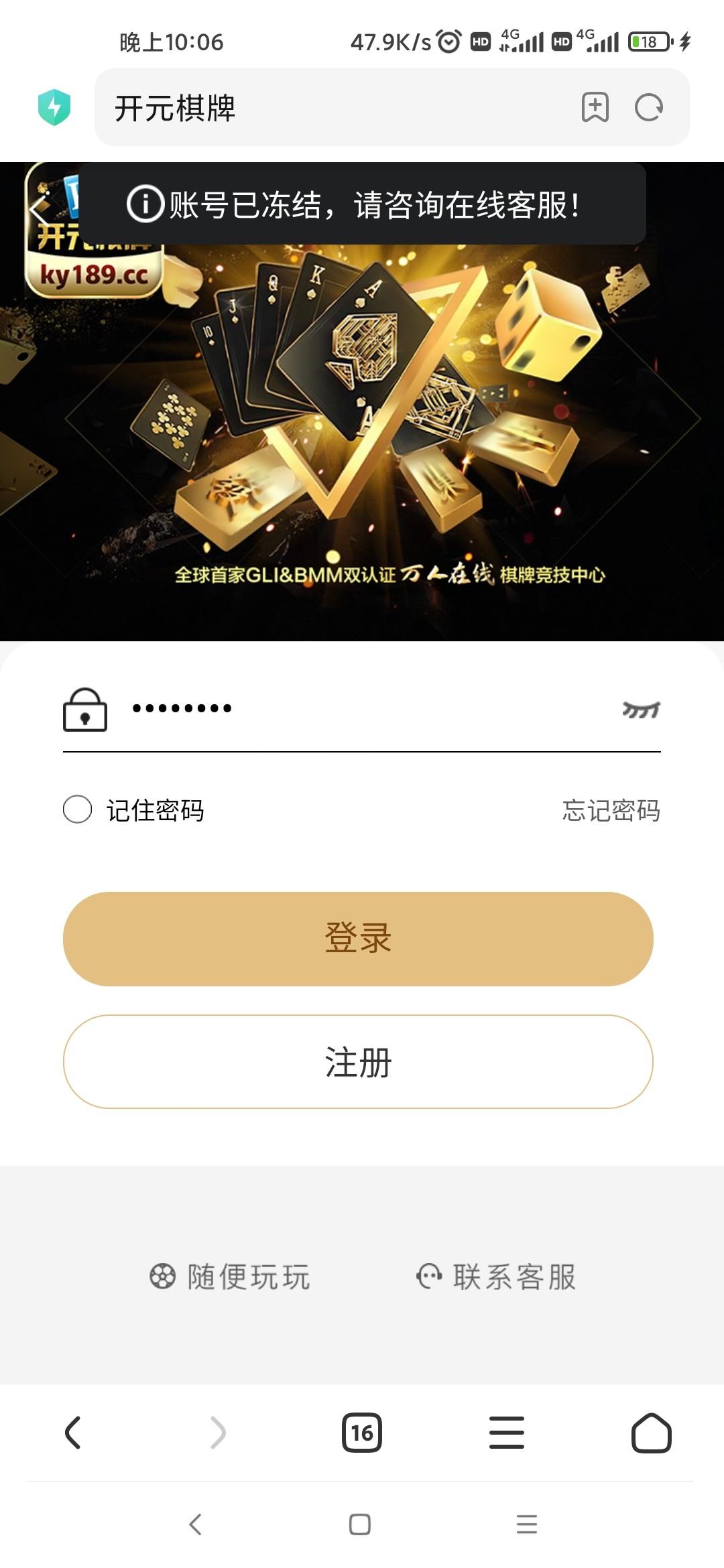The image size is (724, 1568).
Task: Tap the browser address bar 开元棋牌
Action: 335,108
